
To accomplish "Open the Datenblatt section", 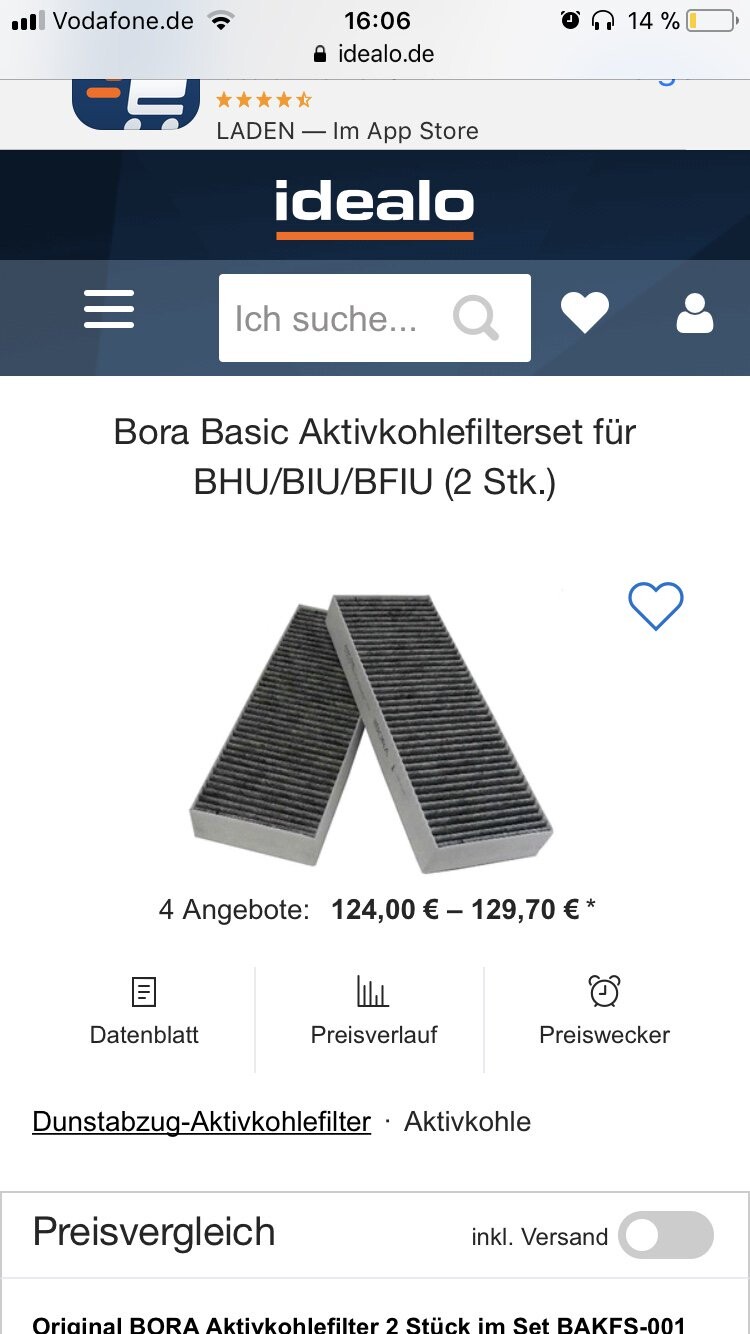I will point(144,1012).
